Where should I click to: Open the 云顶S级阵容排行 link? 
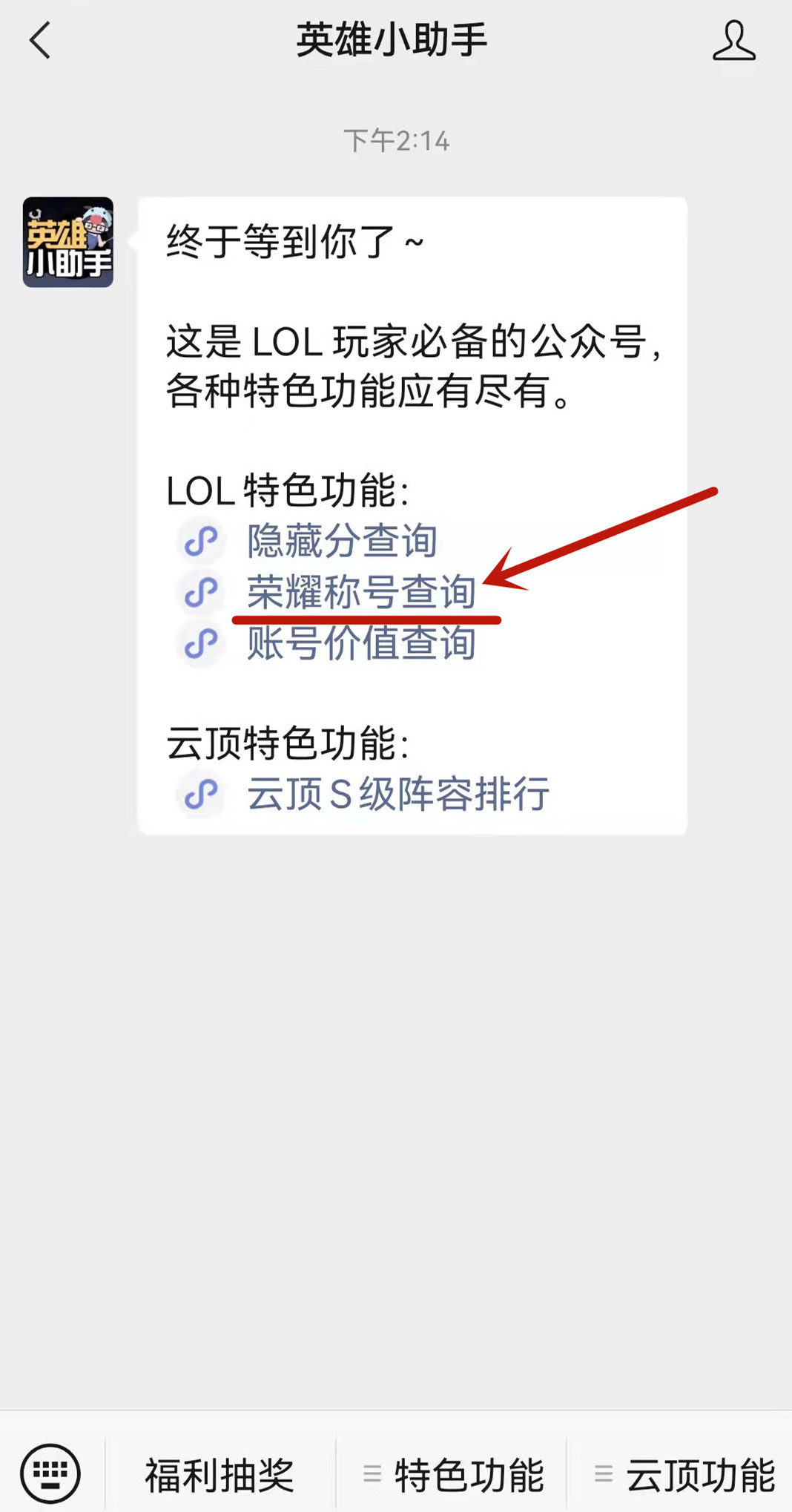click(398, 794)
